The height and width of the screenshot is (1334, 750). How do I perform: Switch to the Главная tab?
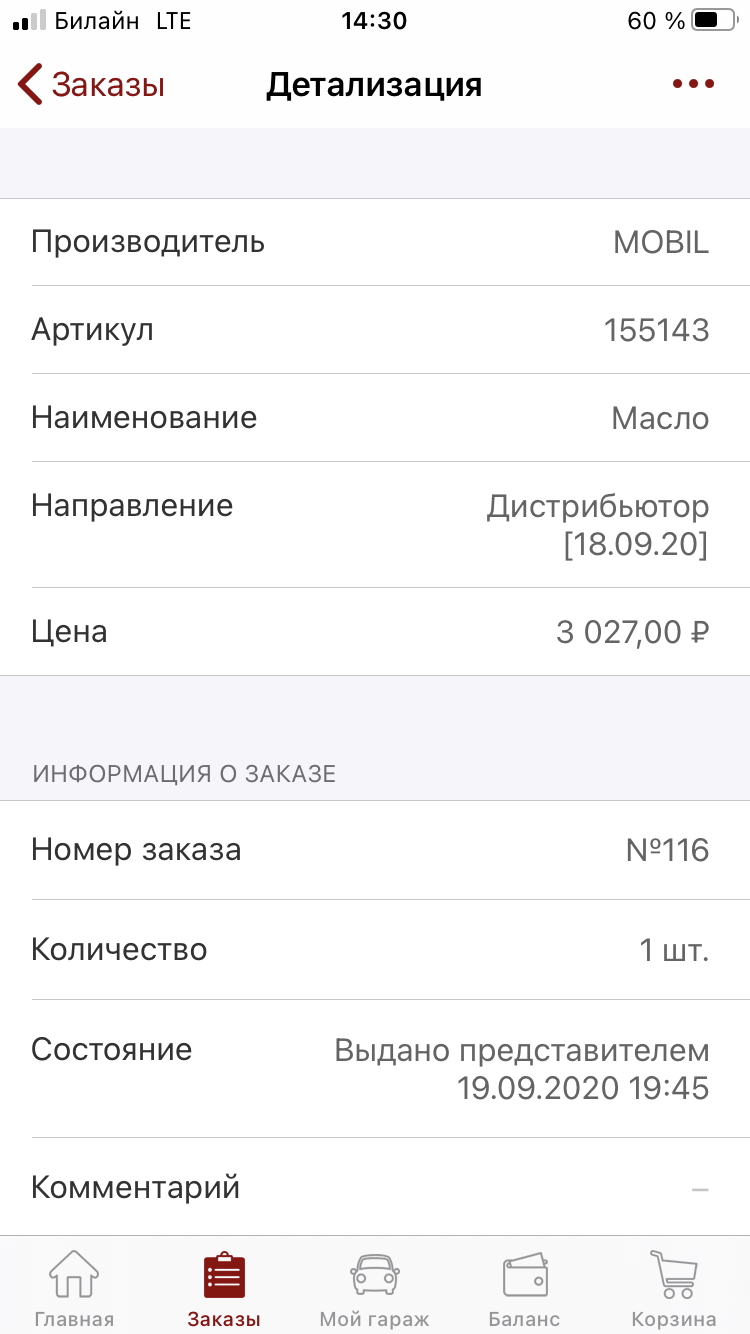pyautogui.click(x=74, y=1288)
